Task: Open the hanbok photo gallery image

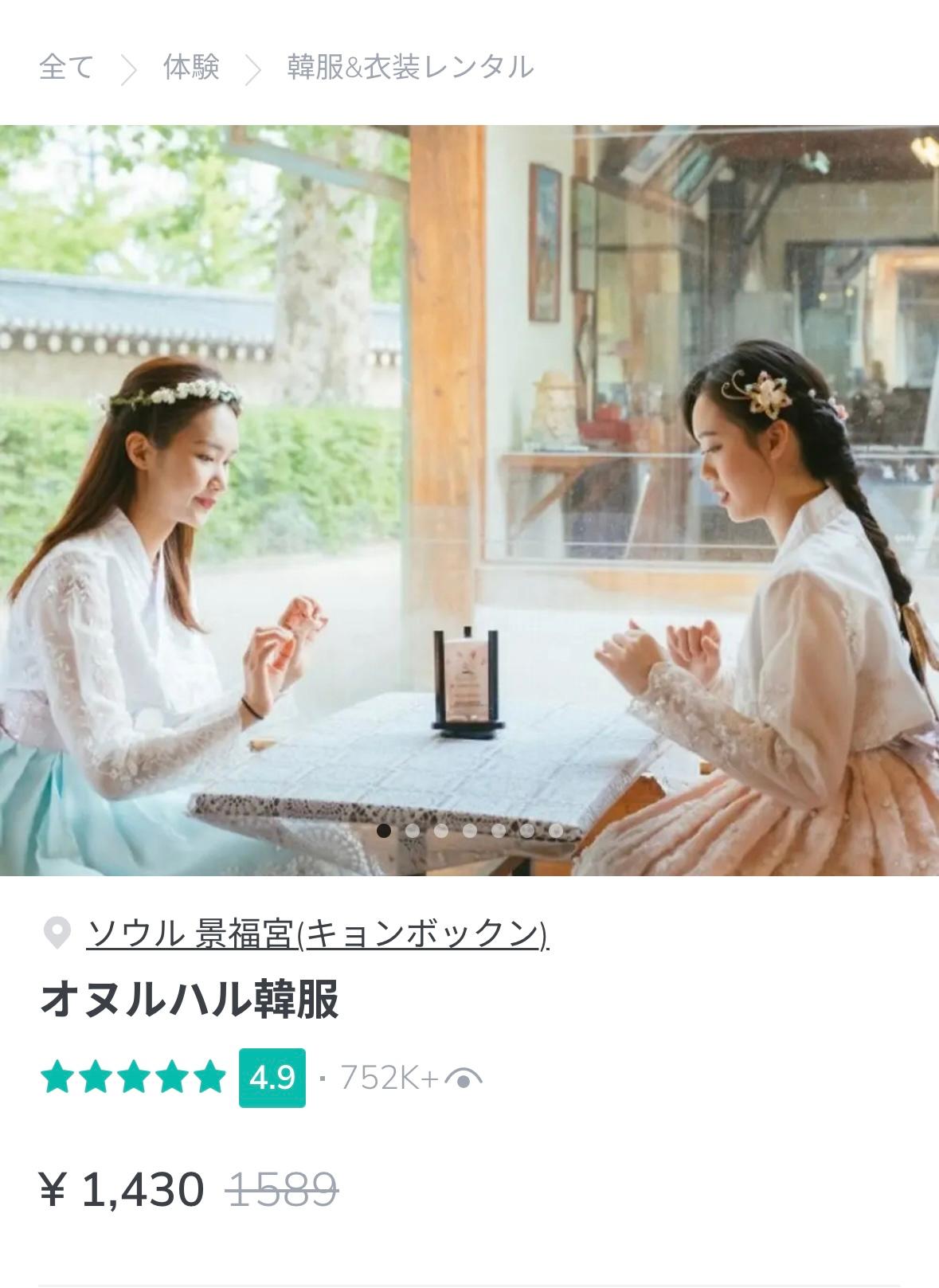Action: [x=469, y=499]
